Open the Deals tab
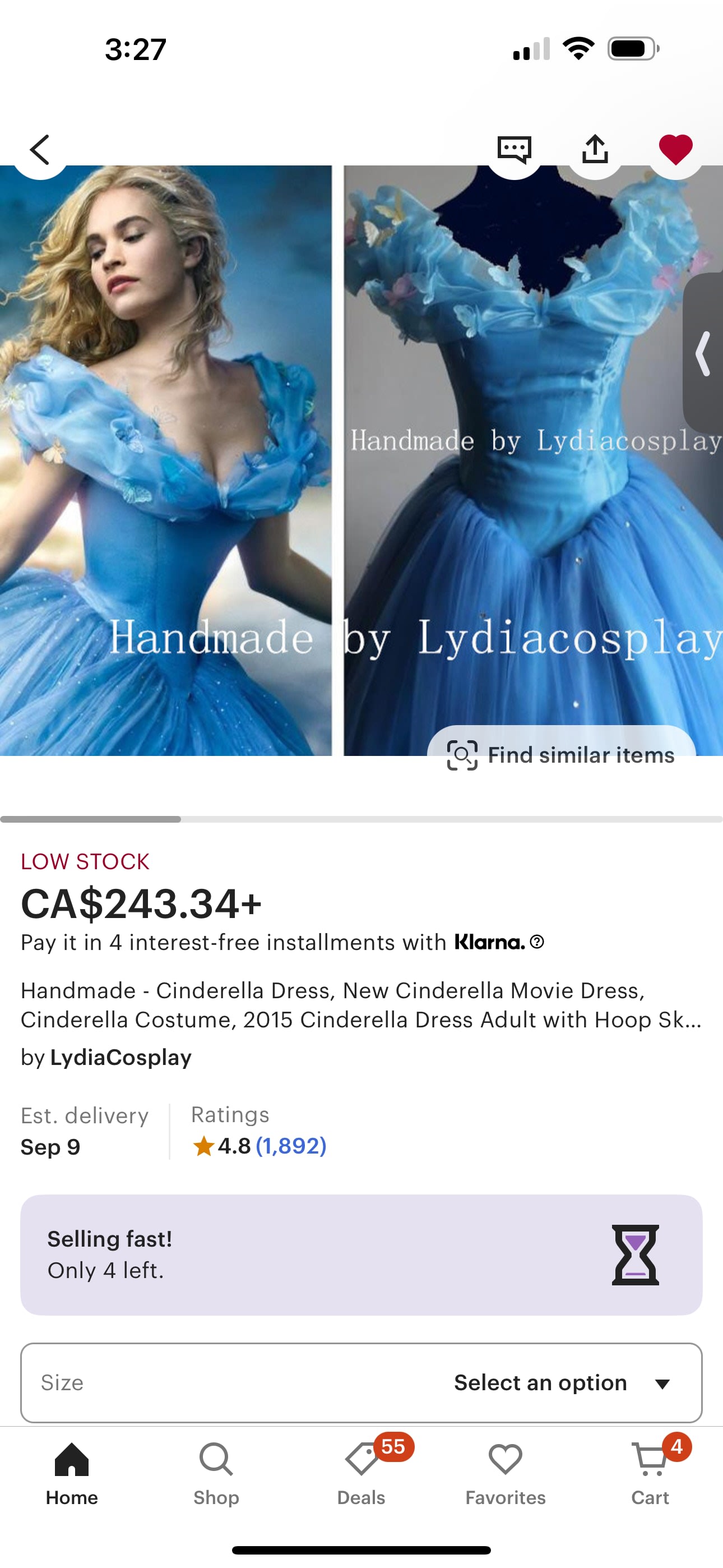 coord(361,1474)
